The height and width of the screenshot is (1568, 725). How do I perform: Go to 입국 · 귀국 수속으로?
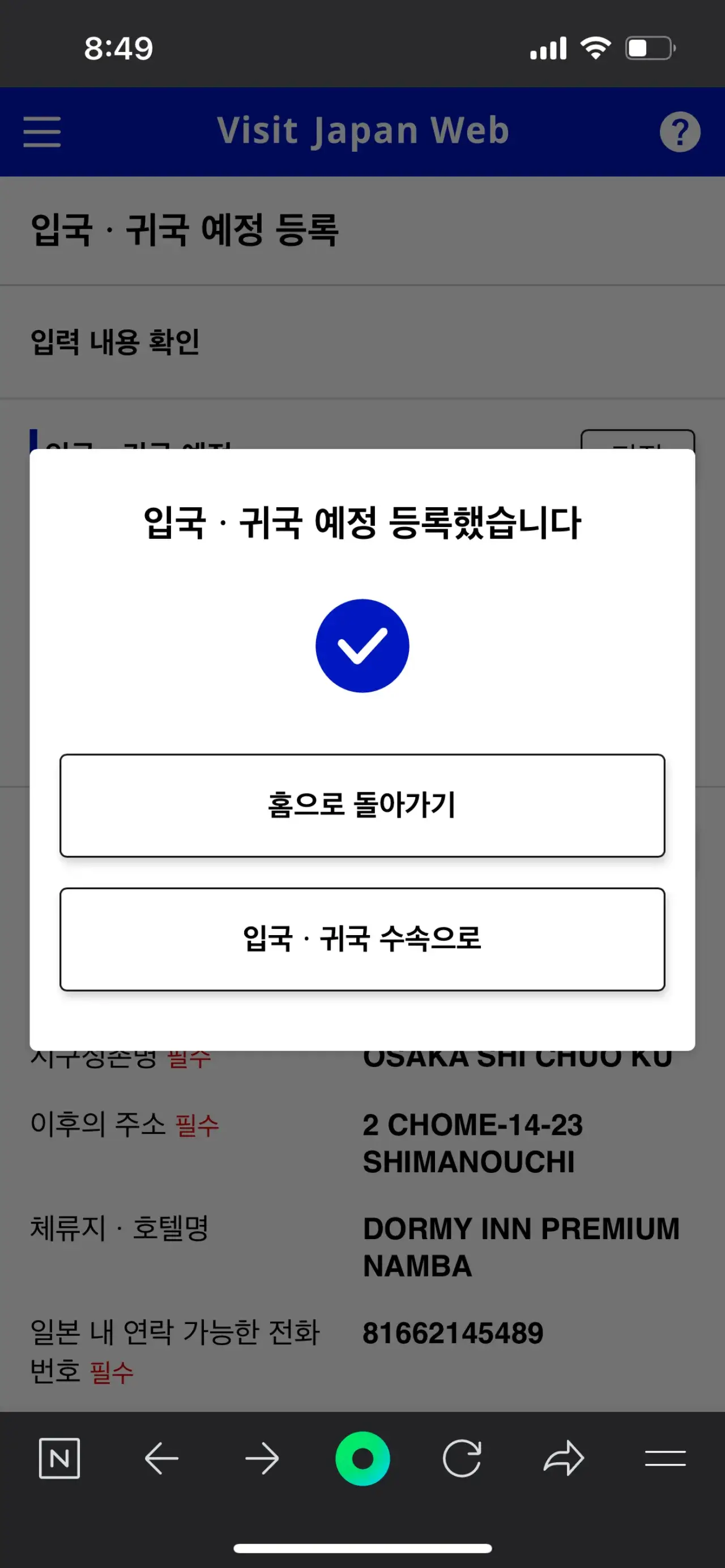click(x=362, y=939)
